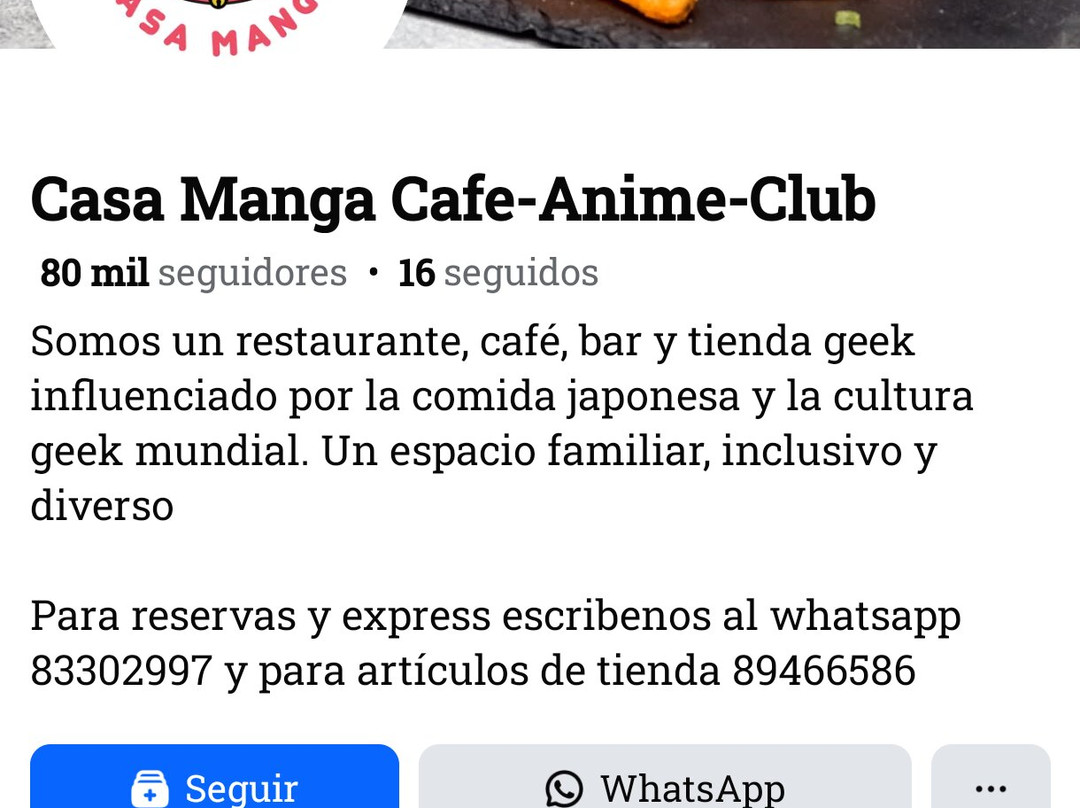Image resolution: width=1080 pixels, height=808 pixels.
Task: Open the cover photo
Action: [740, 22]
